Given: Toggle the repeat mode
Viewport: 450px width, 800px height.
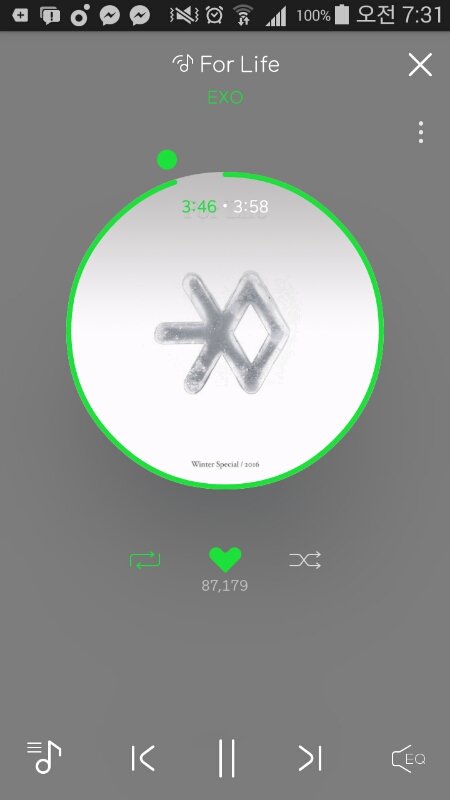Looking at the screenshot, I should [145, 560].
